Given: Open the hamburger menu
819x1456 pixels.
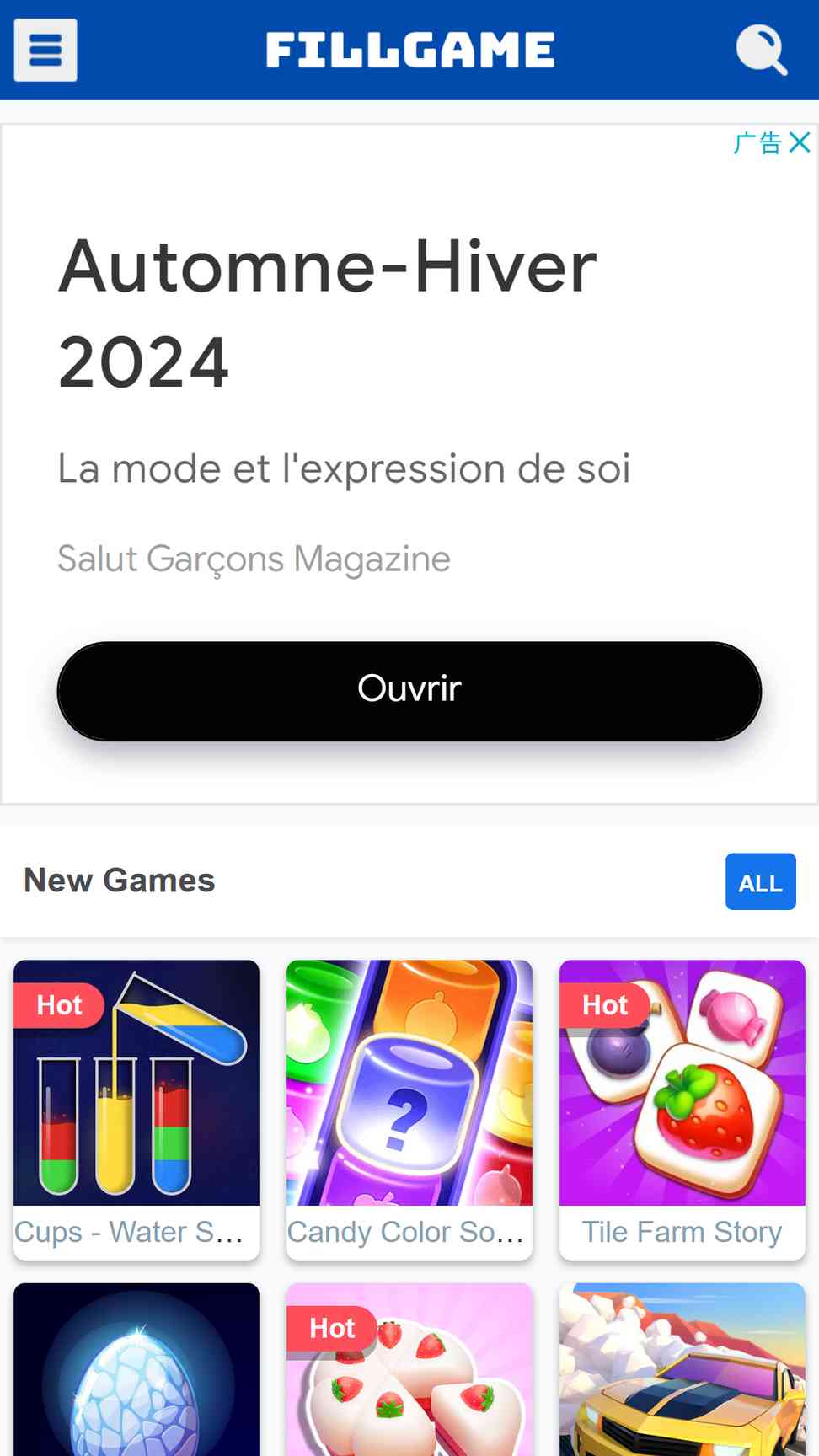Looking at the screenshot, I should coord(45,50).
